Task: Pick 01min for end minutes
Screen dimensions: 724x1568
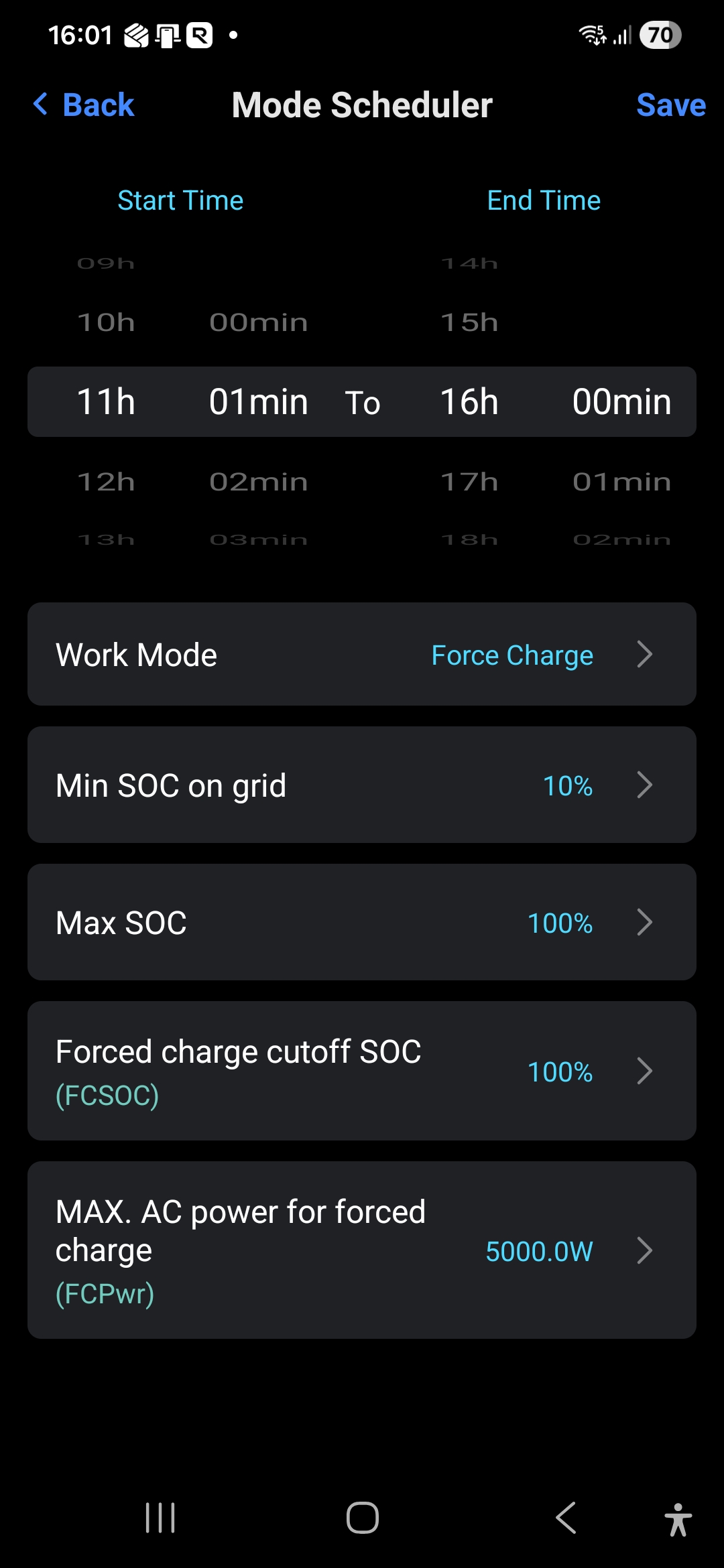Action: tap(621, 482)
